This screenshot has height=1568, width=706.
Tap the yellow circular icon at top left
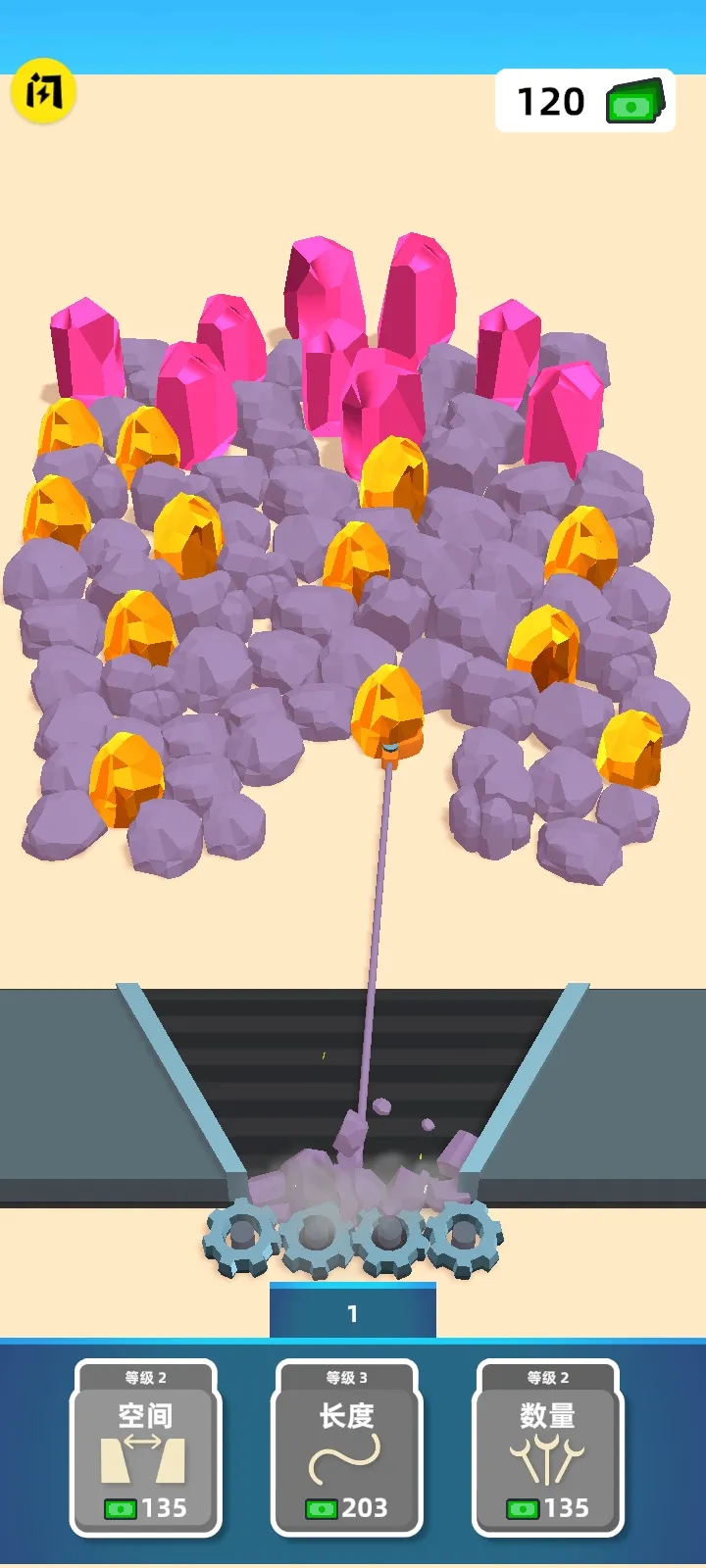[43, 93]
